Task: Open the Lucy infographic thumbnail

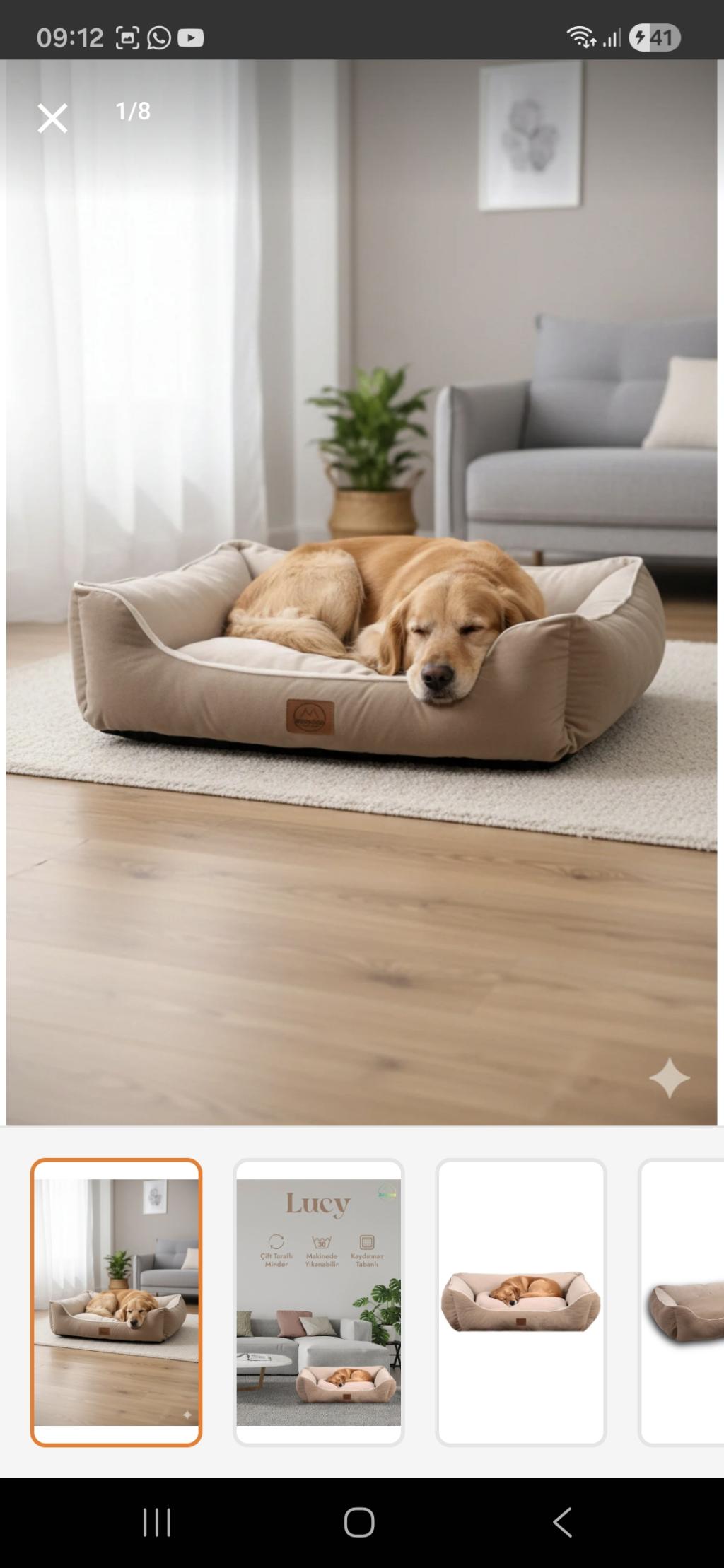Action: point(319,1302)
